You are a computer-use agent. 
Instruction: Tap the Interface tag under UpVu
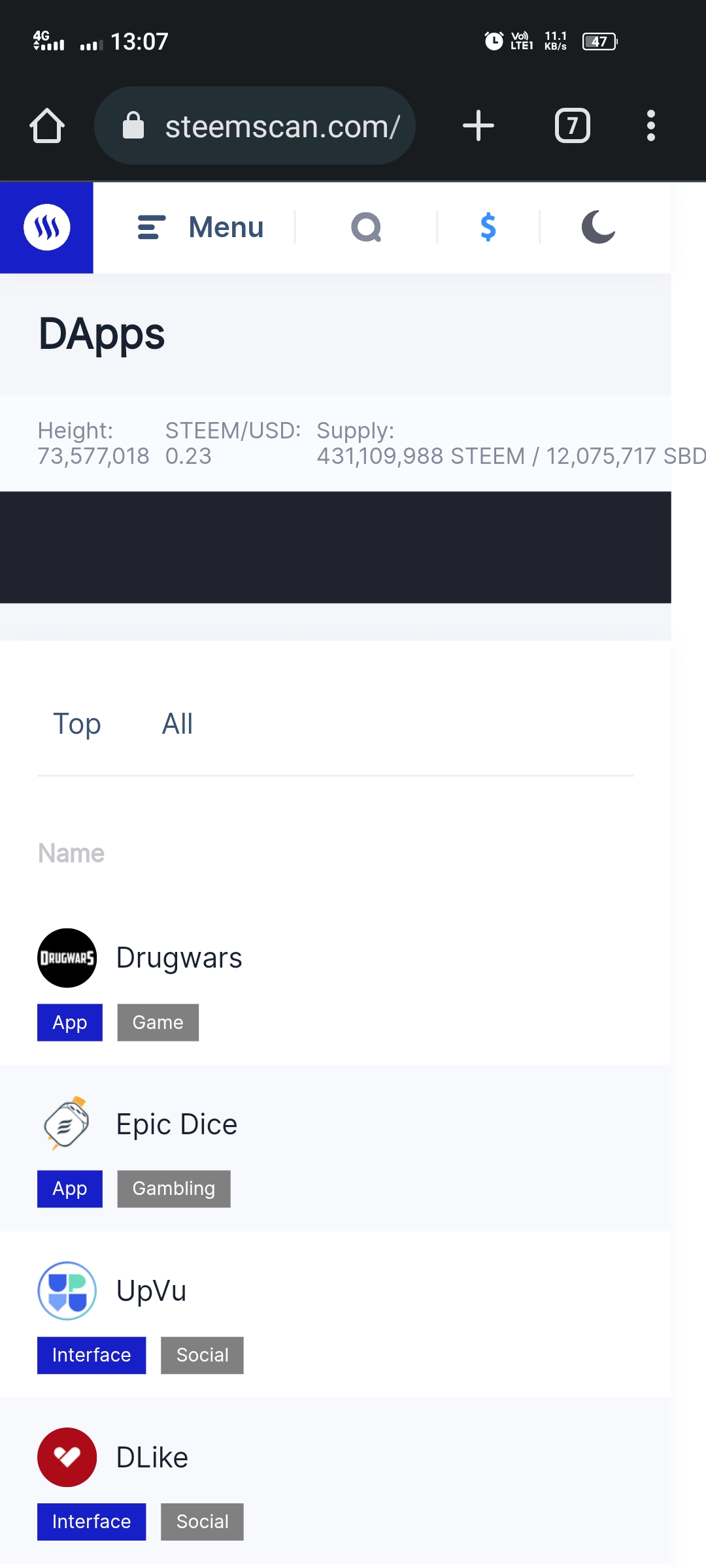[x=92, y=1355]
